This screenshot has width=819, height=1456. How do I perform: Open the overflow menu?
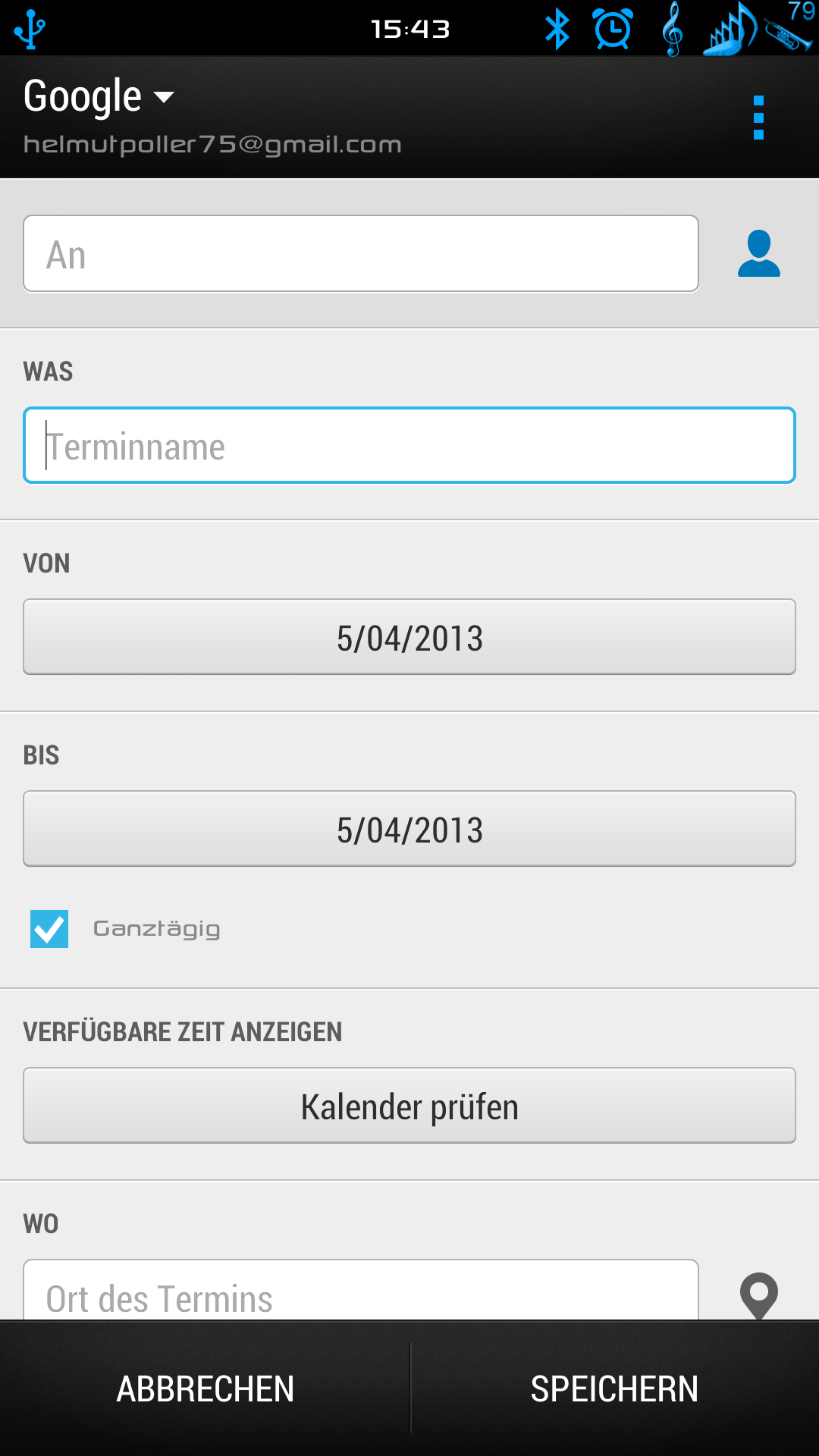coord(758,118)
